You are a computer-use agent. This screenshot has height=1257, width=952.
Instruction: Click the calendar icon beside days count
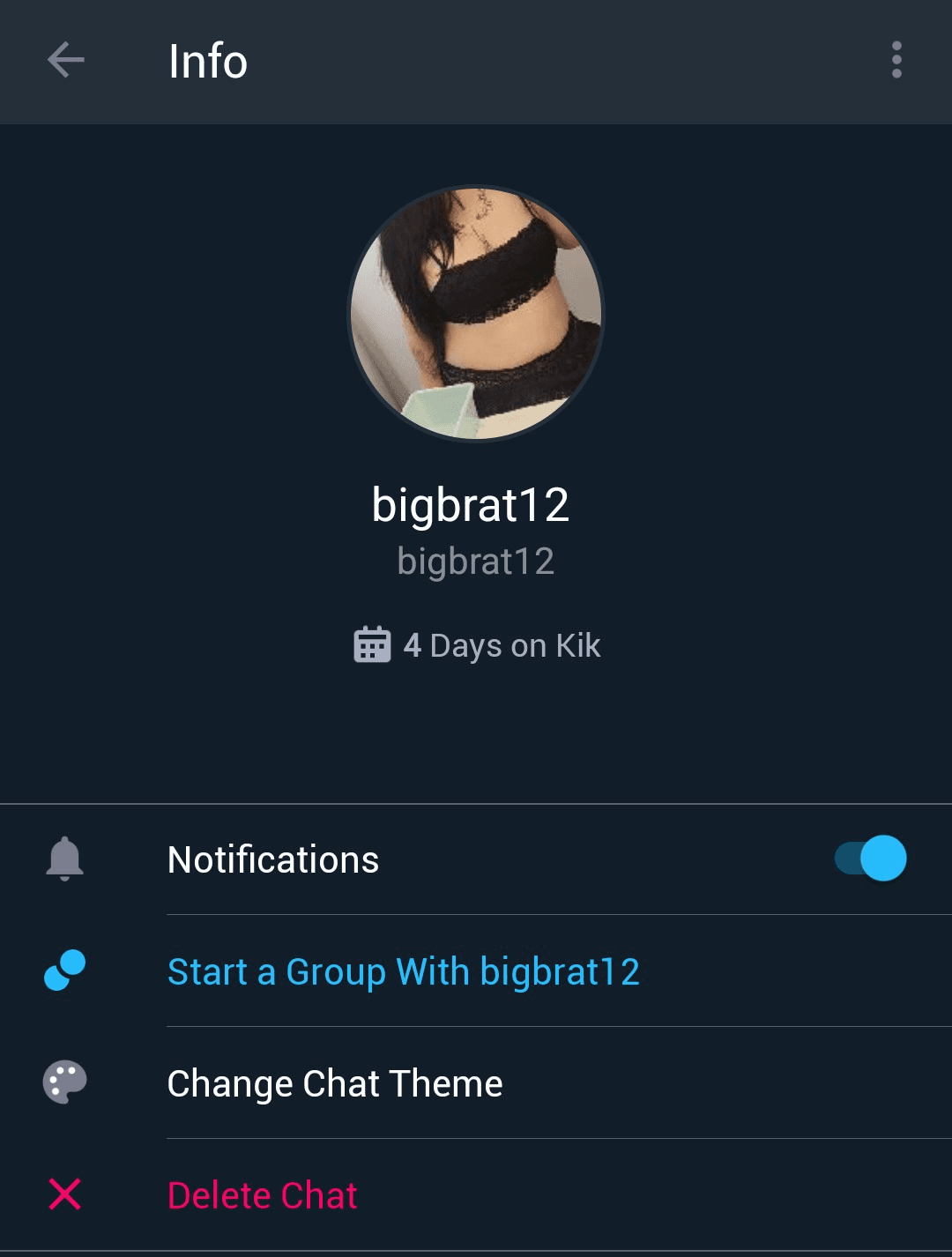372,645
